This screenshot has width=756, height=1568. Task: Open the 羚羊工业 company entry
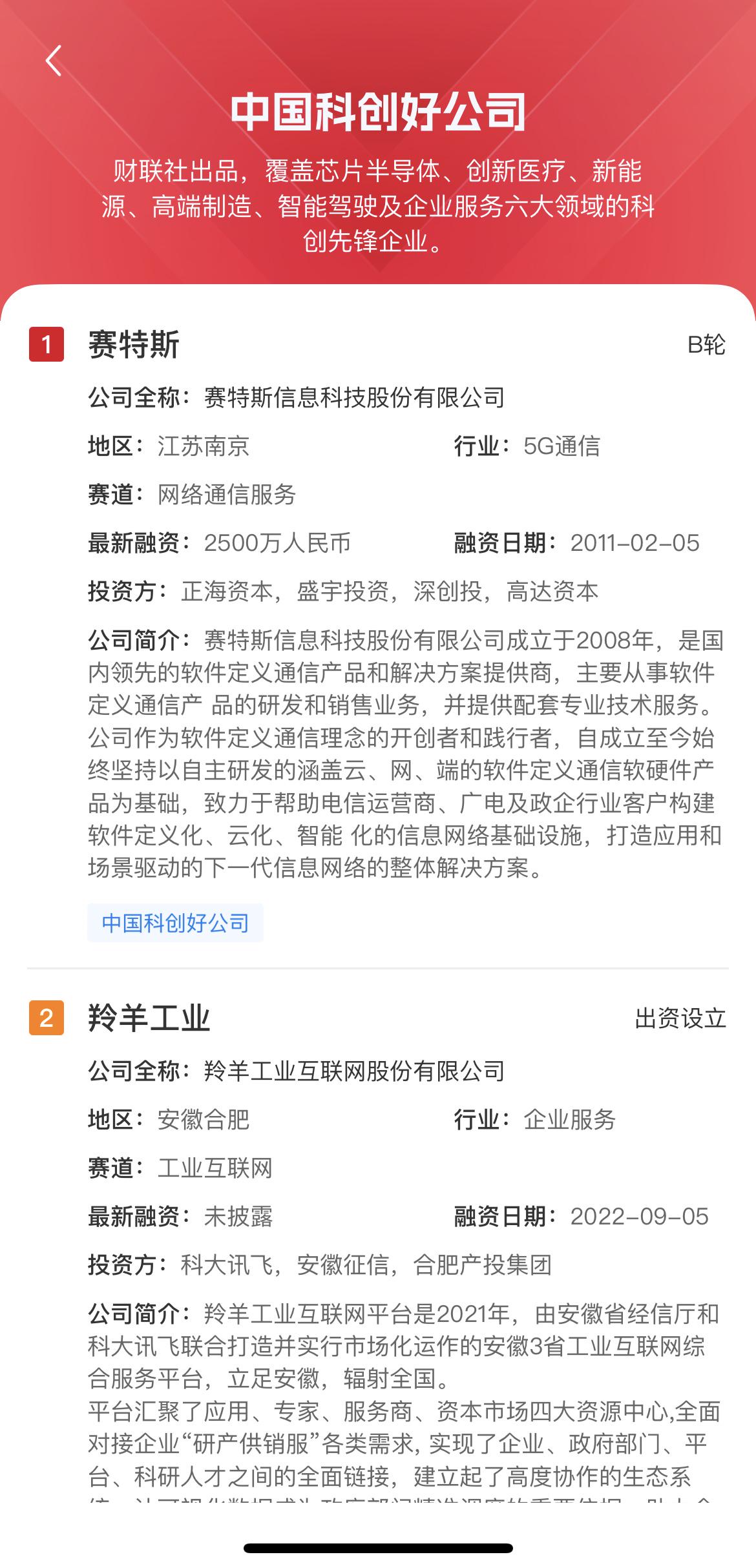(149, 1018)
